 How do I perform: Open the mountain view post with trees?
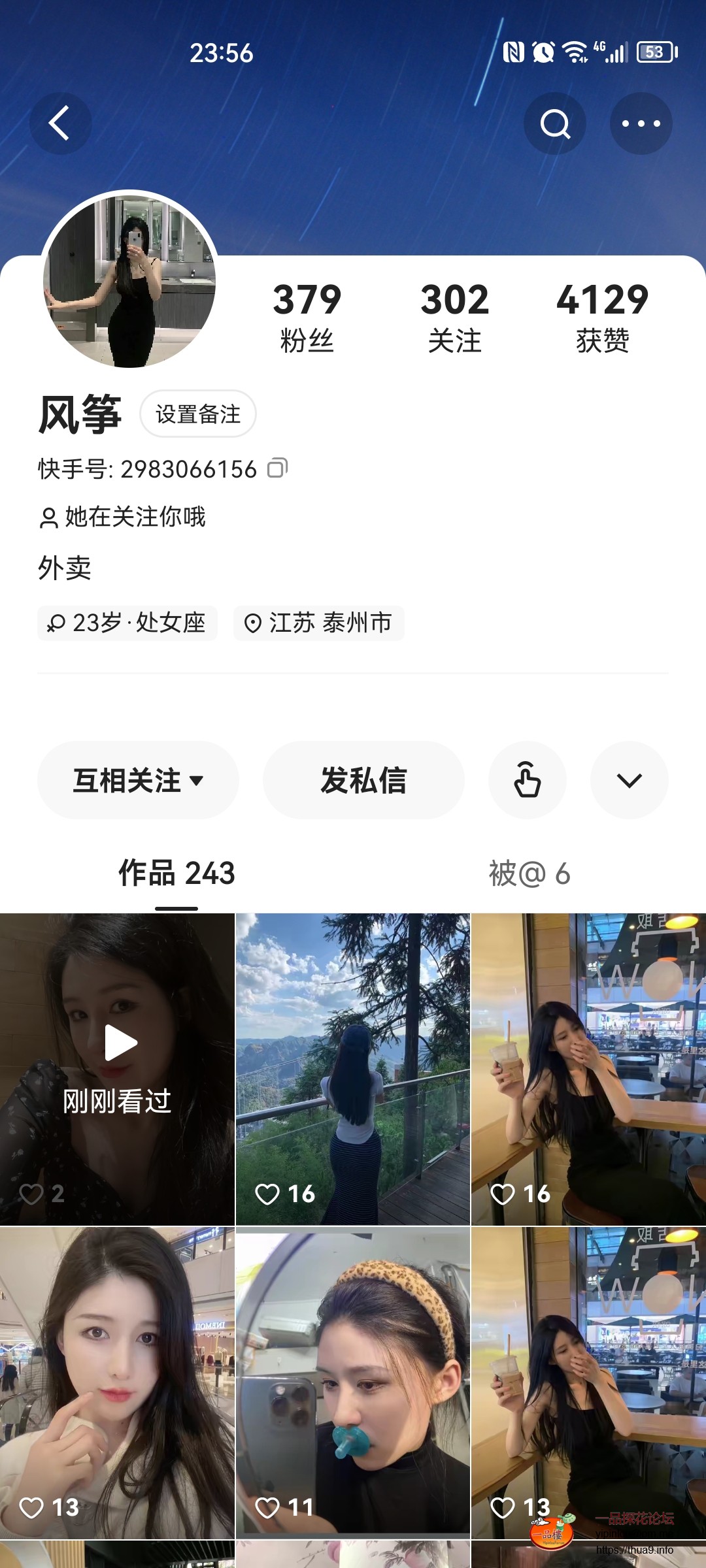pos(353,1069)
